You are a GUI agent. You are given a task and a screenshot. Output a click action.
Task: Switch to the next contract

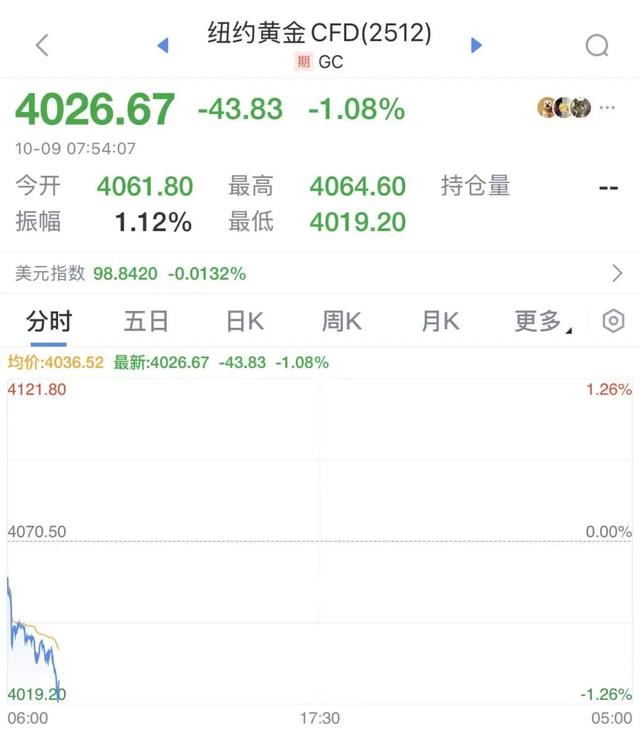click(476, 45)
